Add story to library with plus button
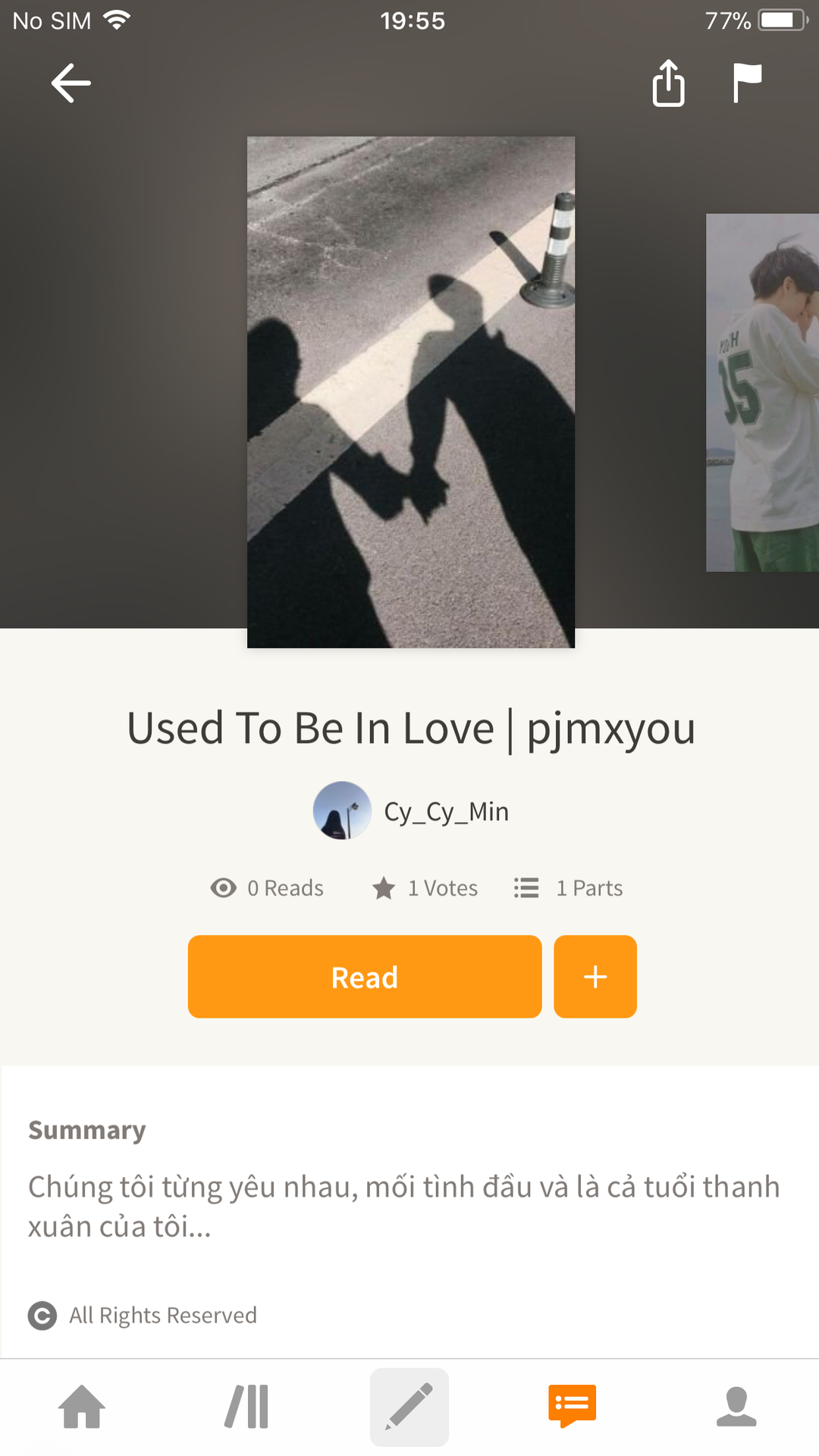The width and height of the screenshot is (819, 1456). (595, 977)
